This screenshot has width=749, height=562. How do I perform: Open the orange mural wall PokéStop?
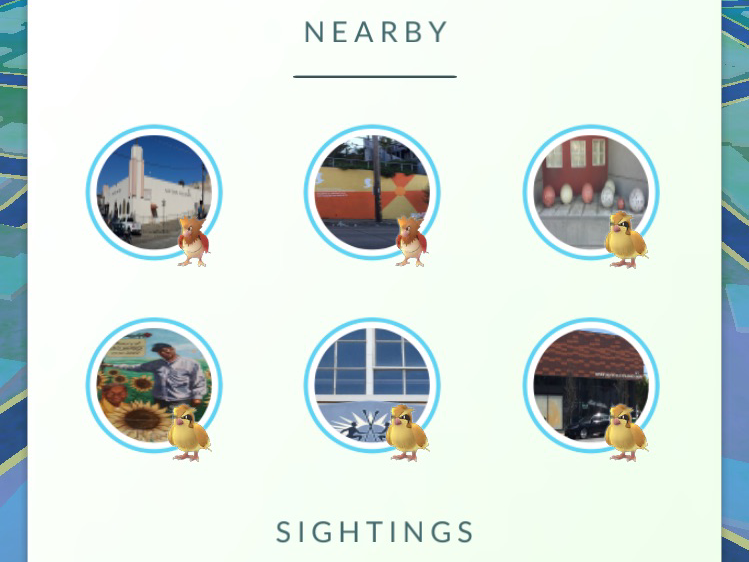point(371,191)
